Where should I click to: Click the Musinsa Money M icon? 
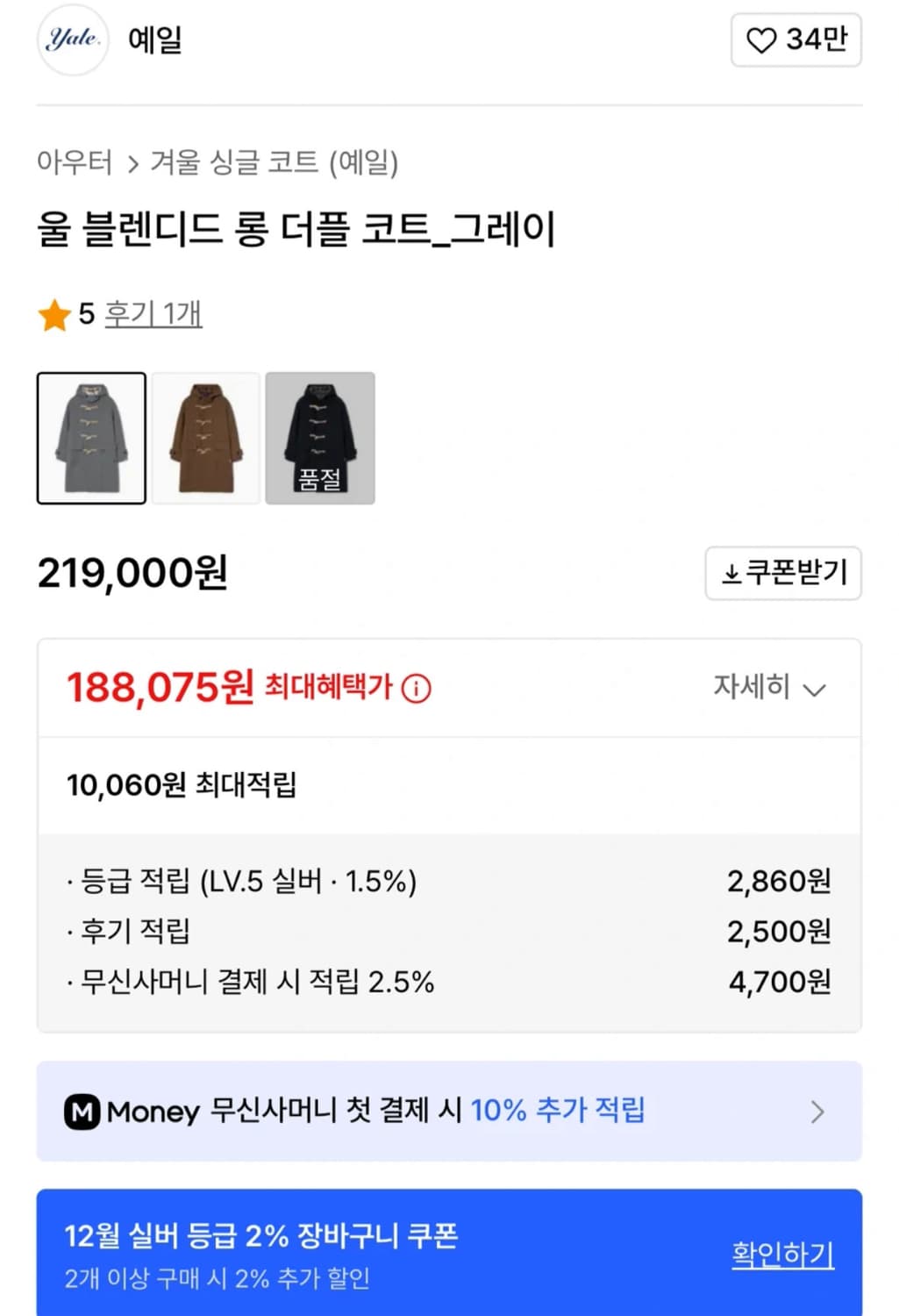click(x=82, y=1112)
